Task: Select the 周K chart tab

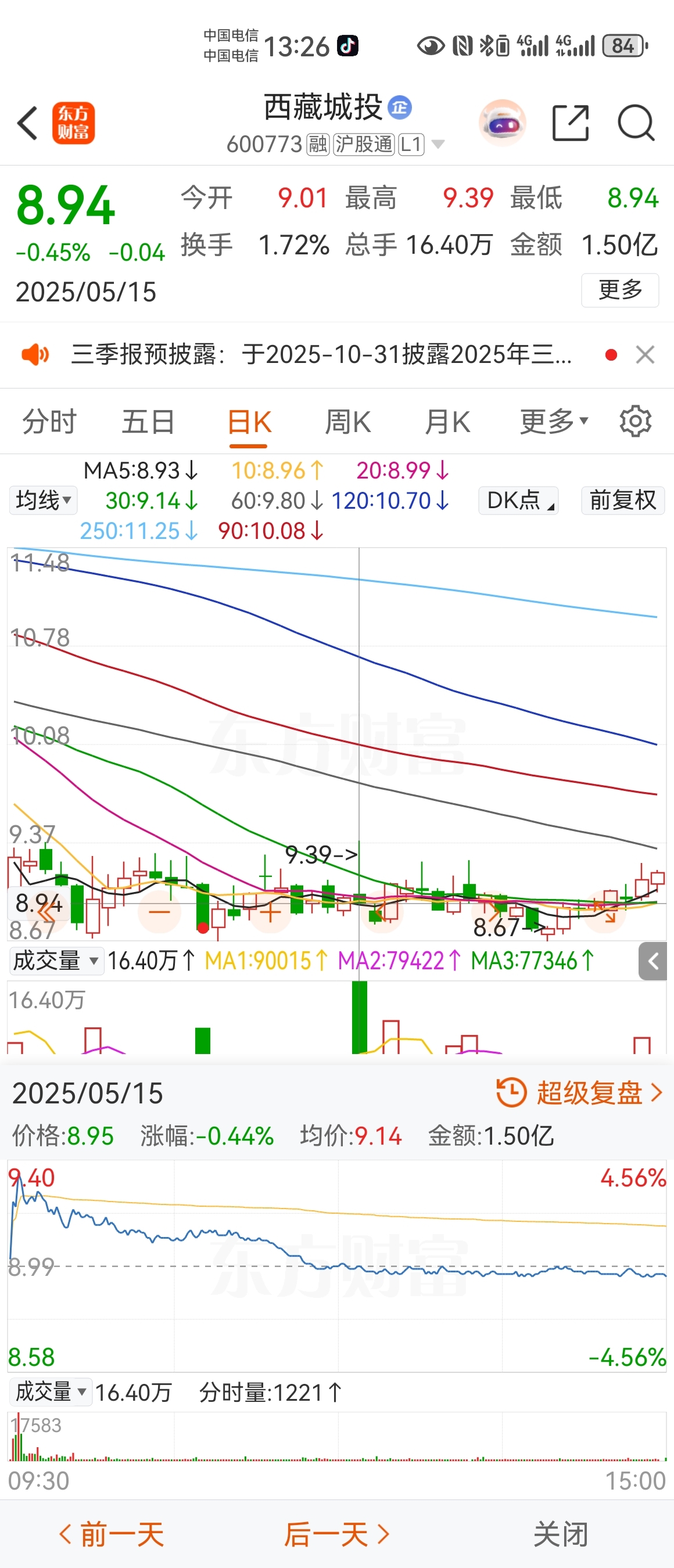Action: tap(347, 422)
